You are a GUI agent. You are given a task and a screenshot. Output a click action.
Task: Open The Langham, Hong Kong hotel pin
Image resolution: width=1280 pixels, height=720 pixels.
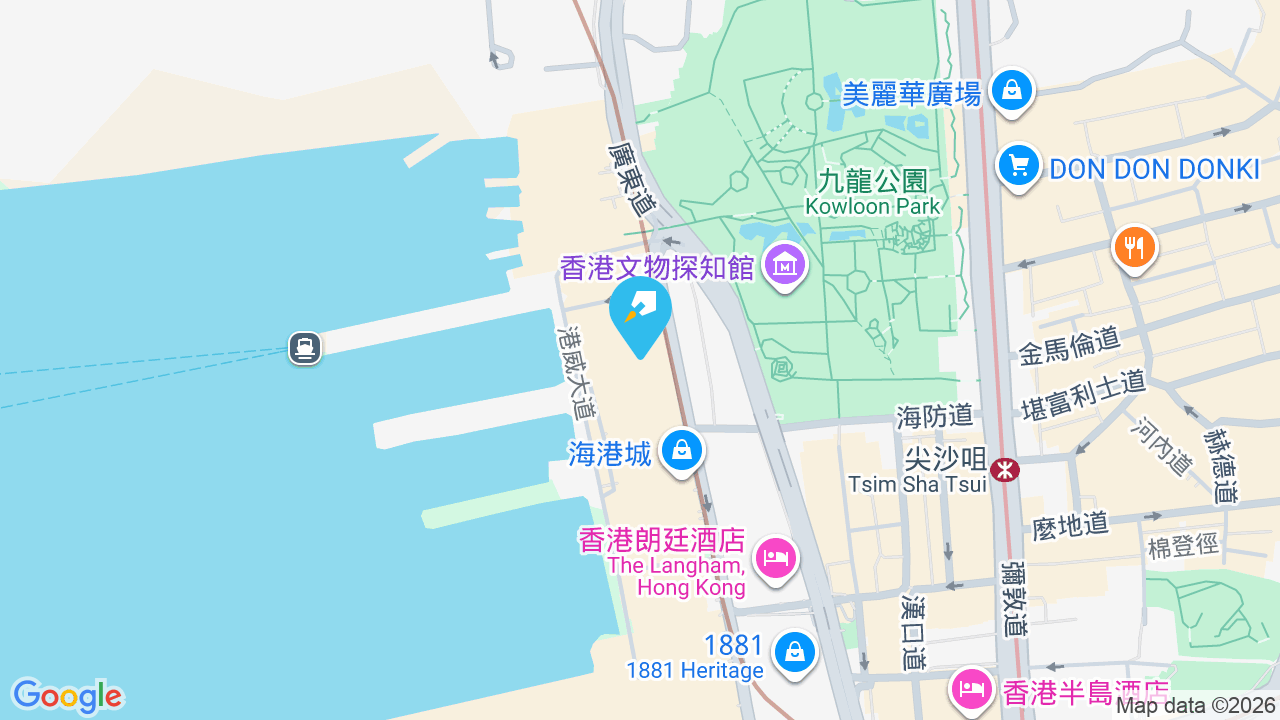click(776, 560)
